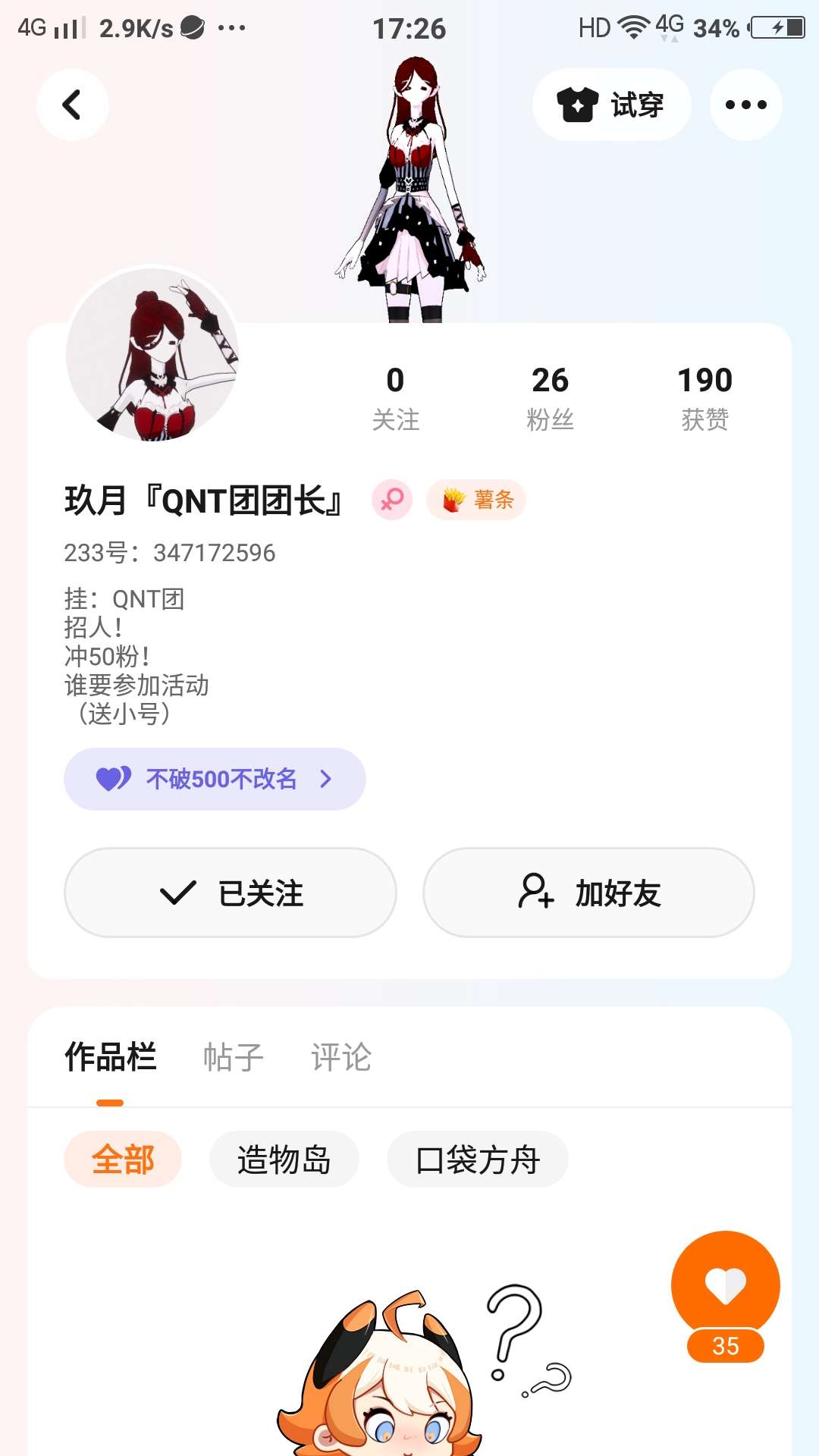The height and width of the screenshot is (1456, 819).
Task: Filter works by 造物岛
Action: [284, 1159]
